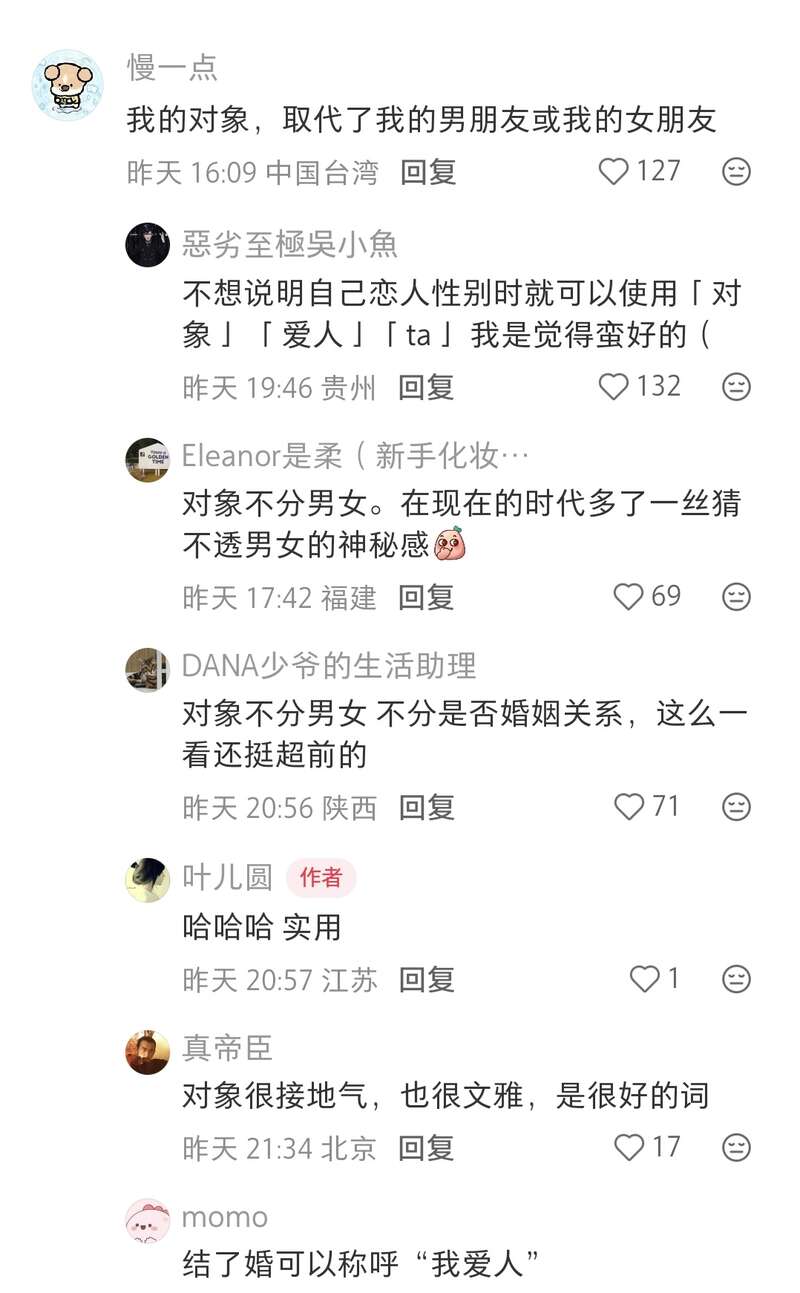800x1293 pixels.
Task: Dislike 慢一点's comment
Action: coord(736,172)
